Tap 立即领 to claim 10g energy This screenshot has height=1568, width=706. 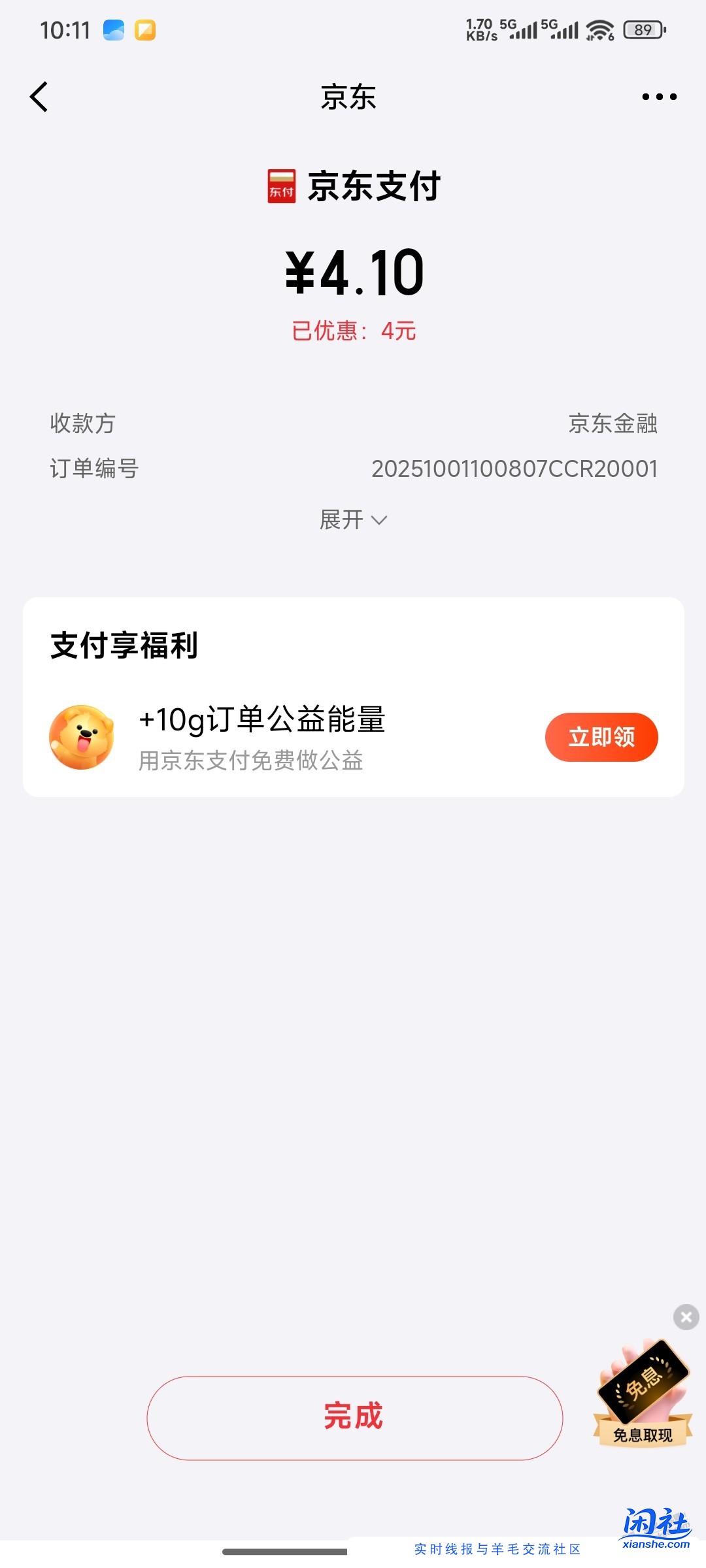click(601, 737)
